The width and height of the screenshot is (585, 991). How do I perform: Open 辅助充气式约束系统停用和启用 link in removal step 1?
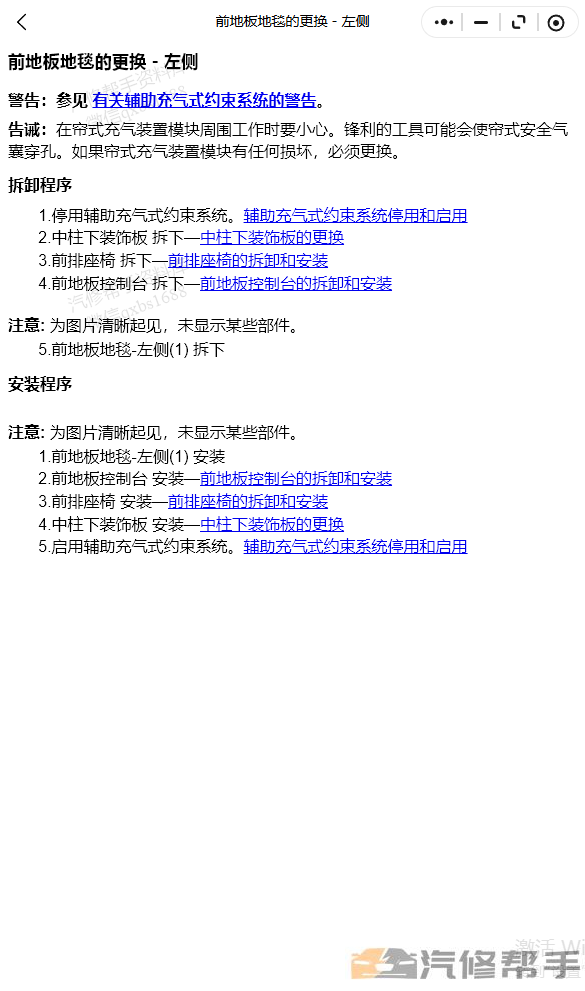pos(355,216)
